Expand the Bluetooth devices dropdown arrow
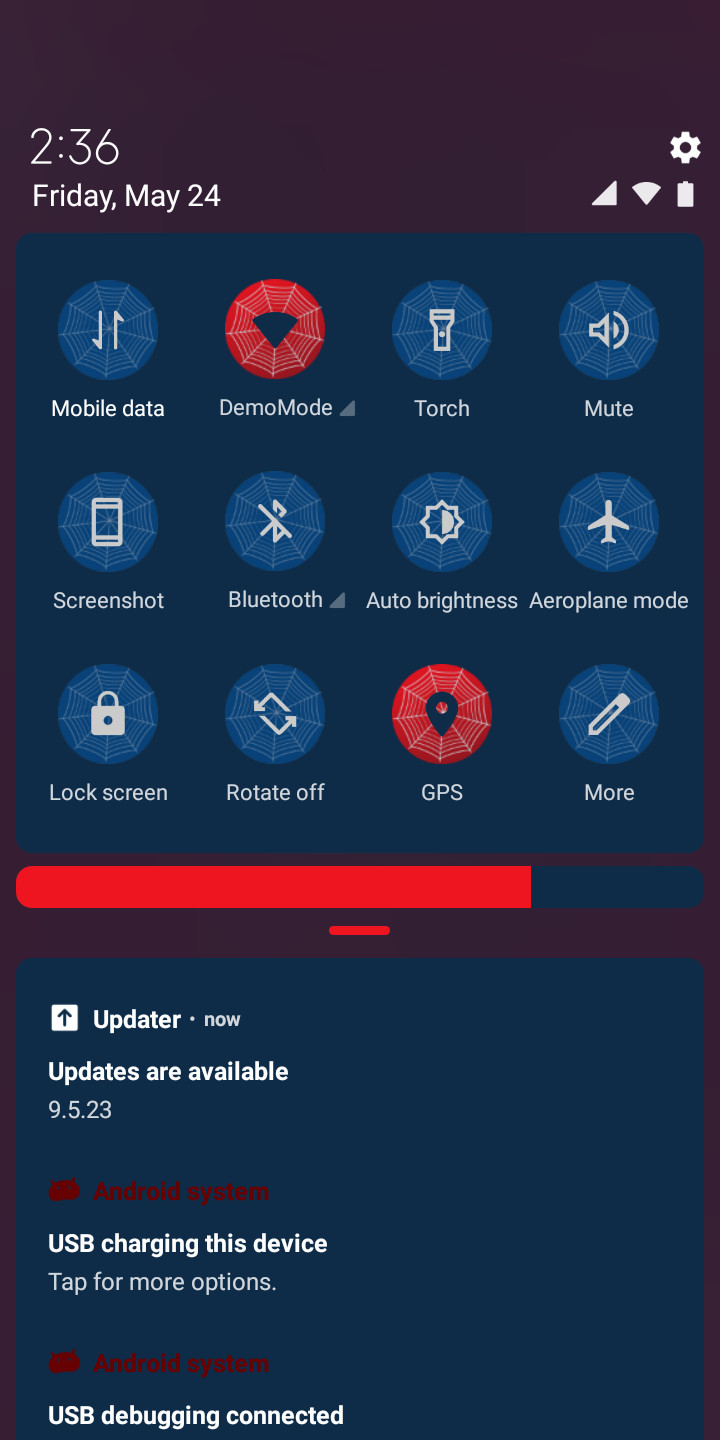The width and height of the screenshot is (720, 1440). [x=337, y=600]
